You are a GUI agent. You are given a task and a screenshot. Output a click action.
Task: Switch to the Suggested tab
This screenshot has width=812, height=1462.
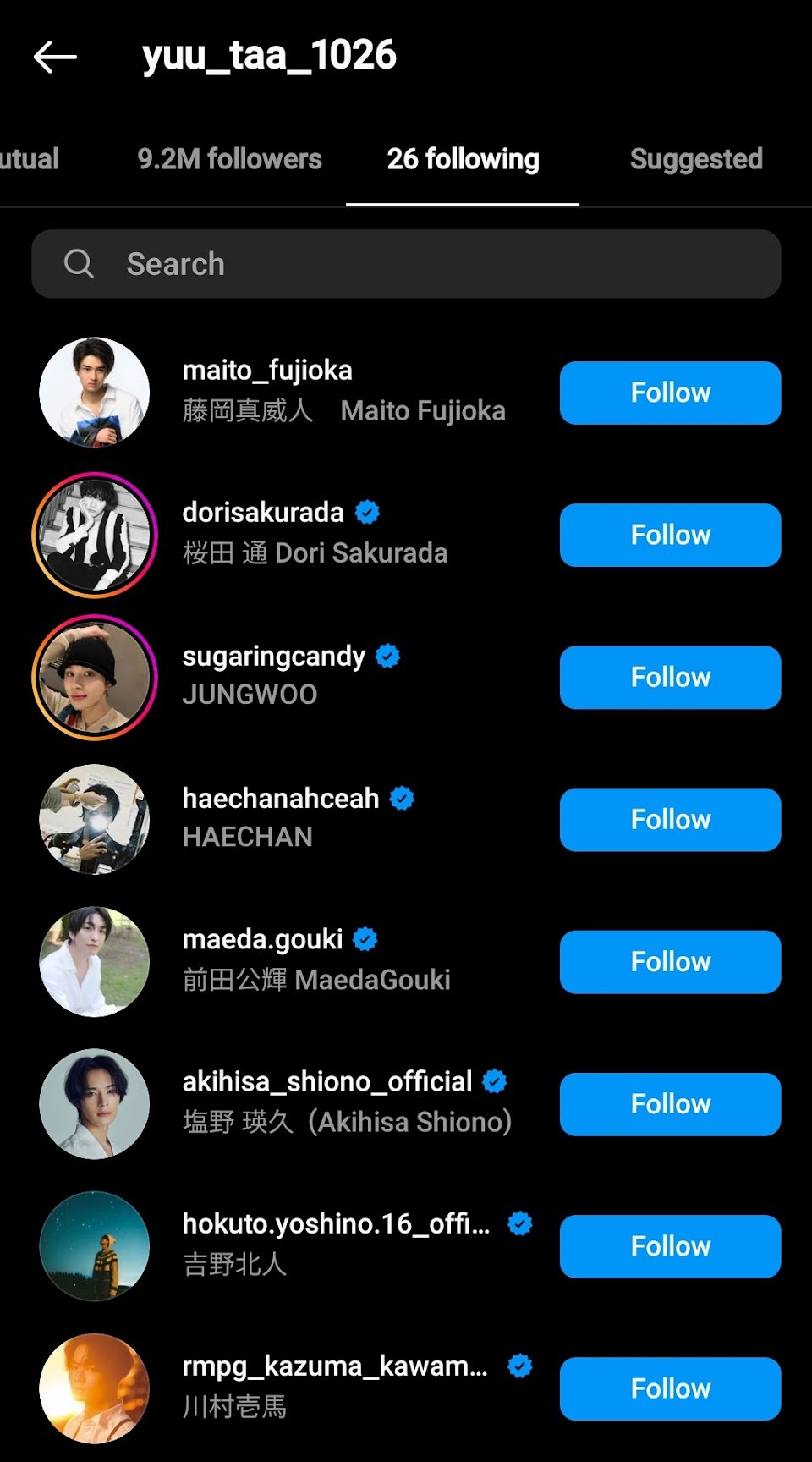tap(695, 159)
